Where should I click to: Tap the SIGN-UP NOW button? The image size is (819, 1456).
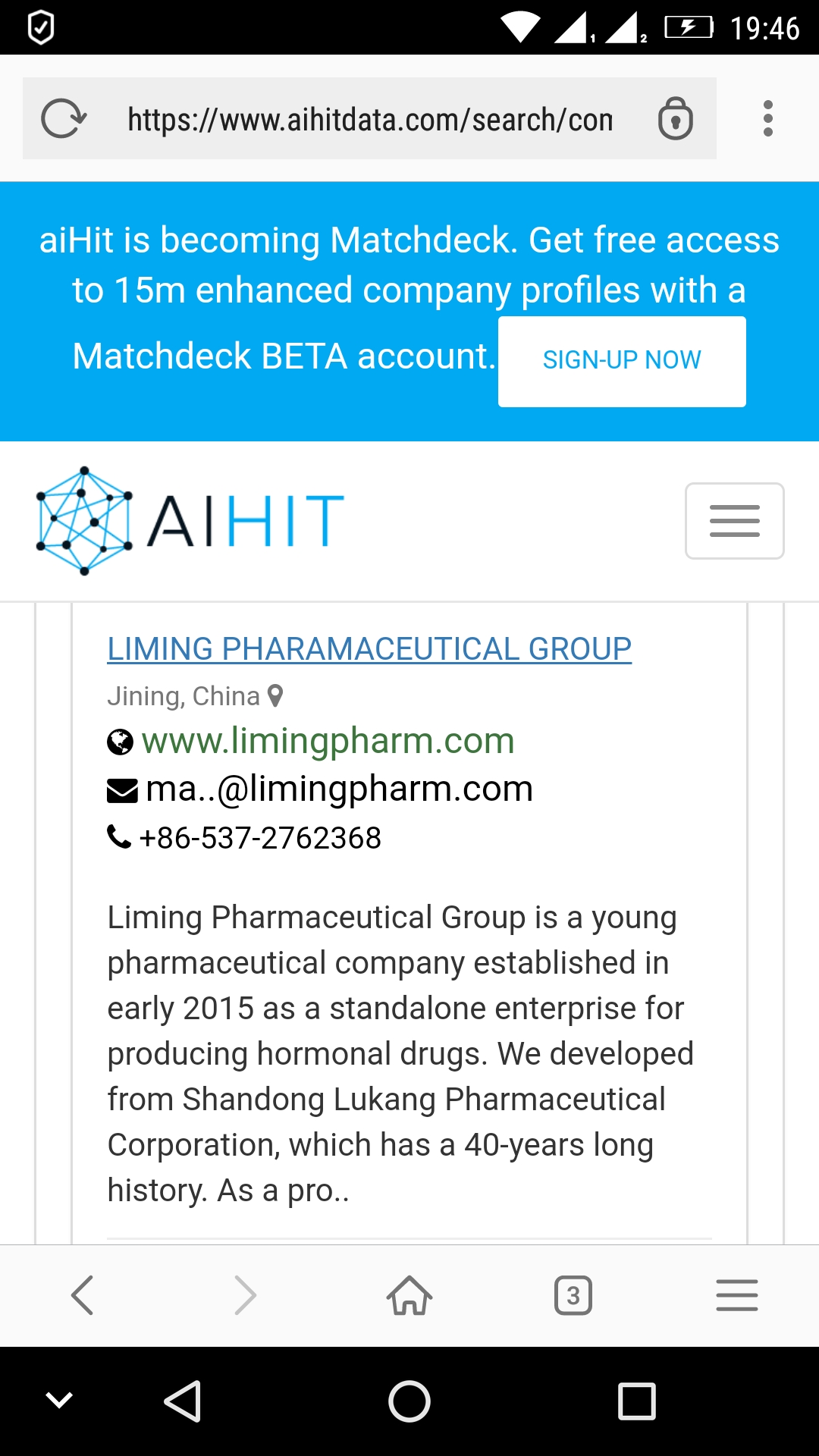tap(622, 361)
